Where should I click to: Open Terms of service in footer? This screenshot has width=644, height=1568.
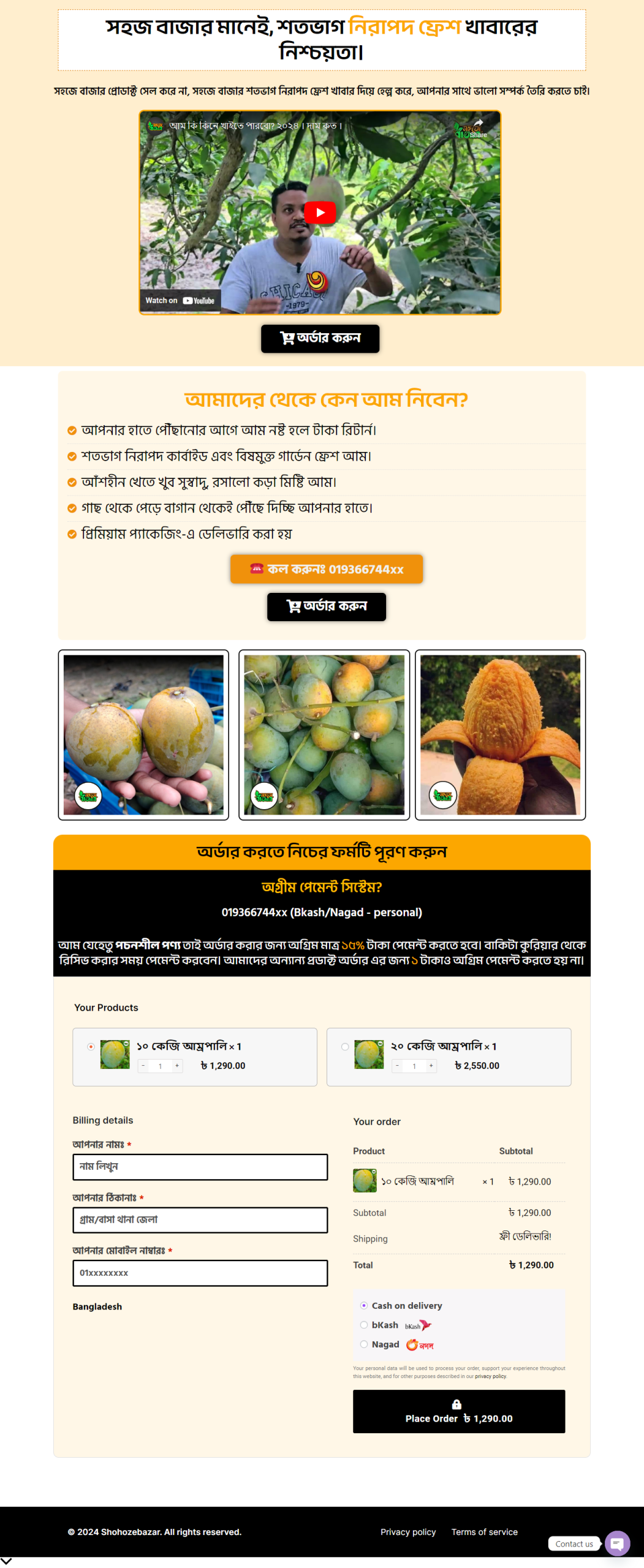[484, 1532]
